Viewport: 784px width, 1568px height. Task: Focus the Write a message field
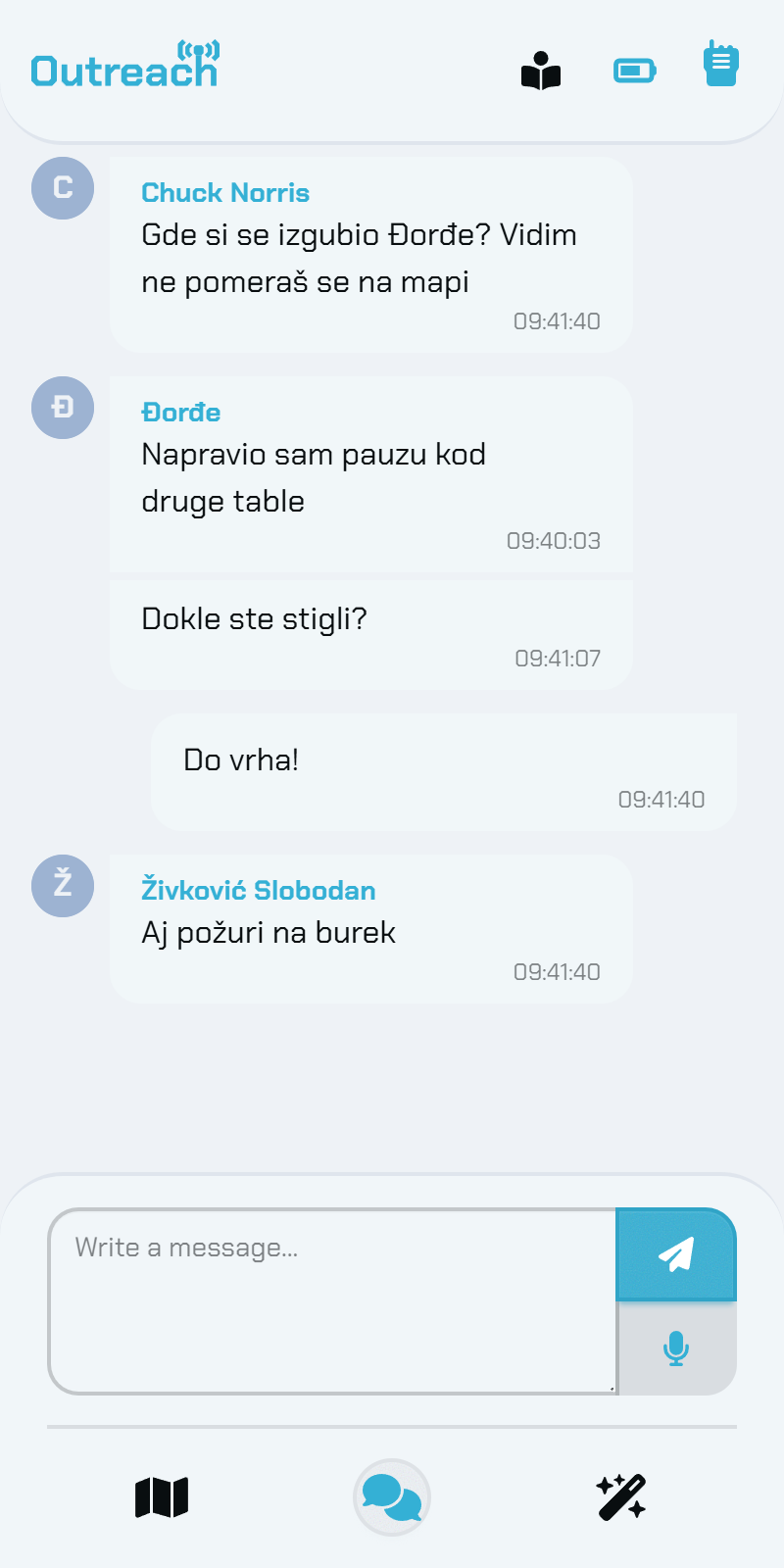332,1301
